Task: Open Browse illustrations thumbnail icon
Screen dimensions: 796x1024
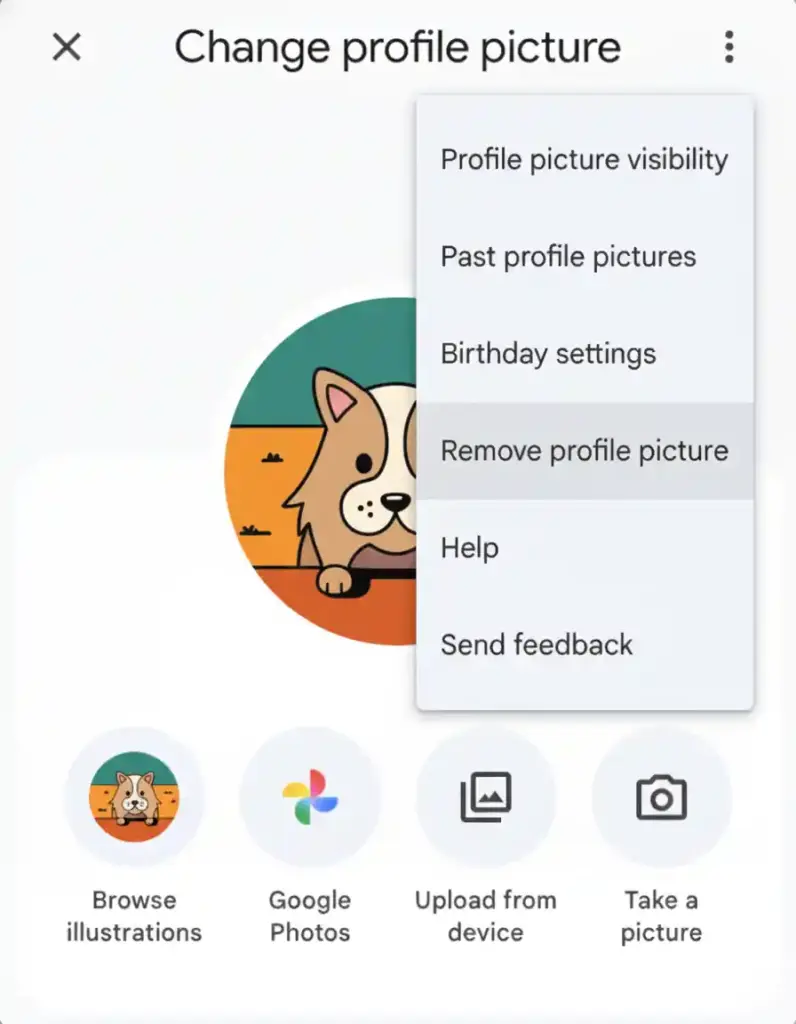Action: pos(135,797)
